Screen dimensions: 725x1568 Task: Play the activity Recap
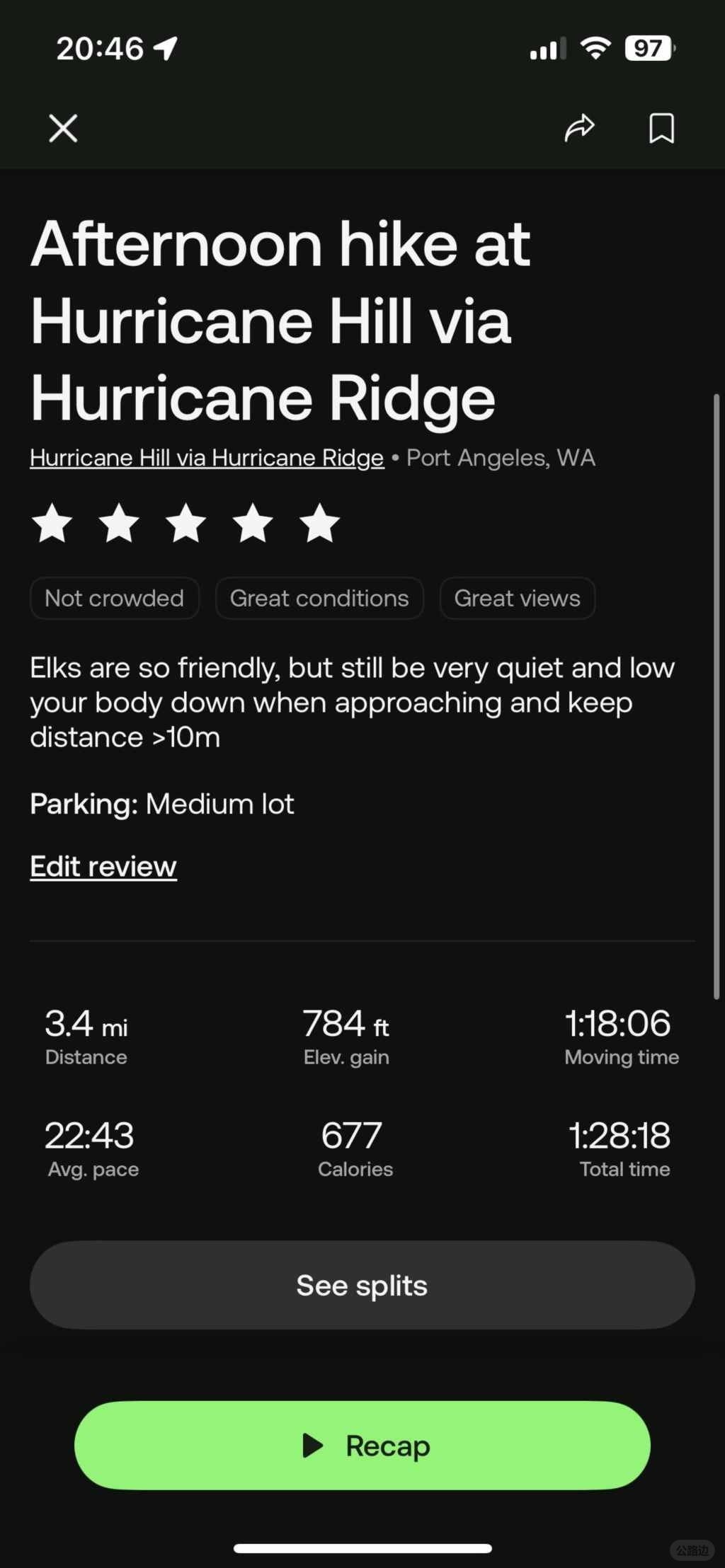click(x=362, y=1446)
